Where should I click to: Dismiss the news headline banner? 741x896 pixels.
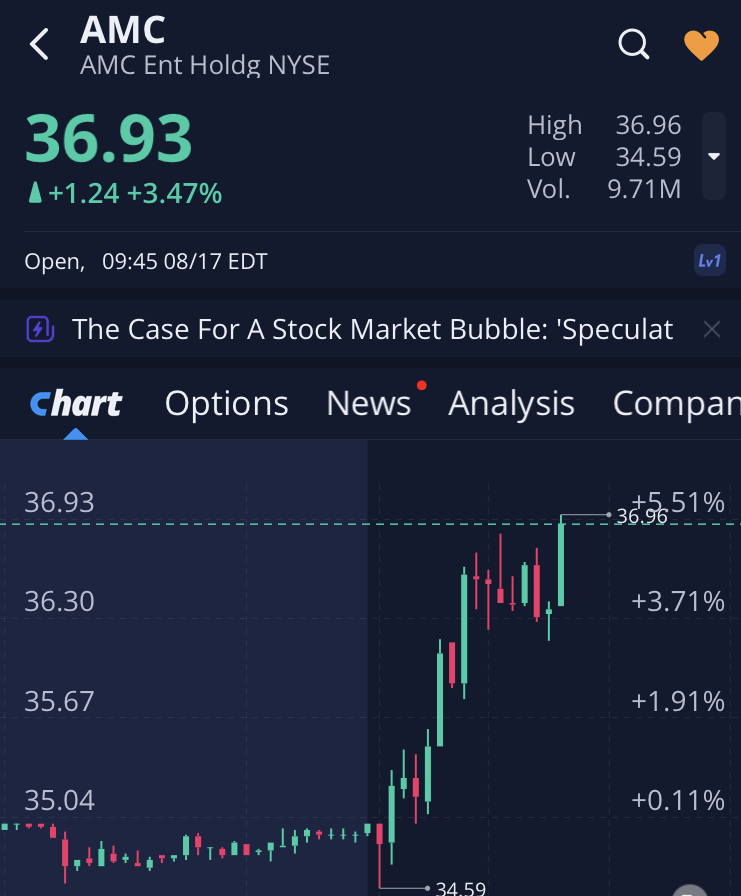(711, 329)
